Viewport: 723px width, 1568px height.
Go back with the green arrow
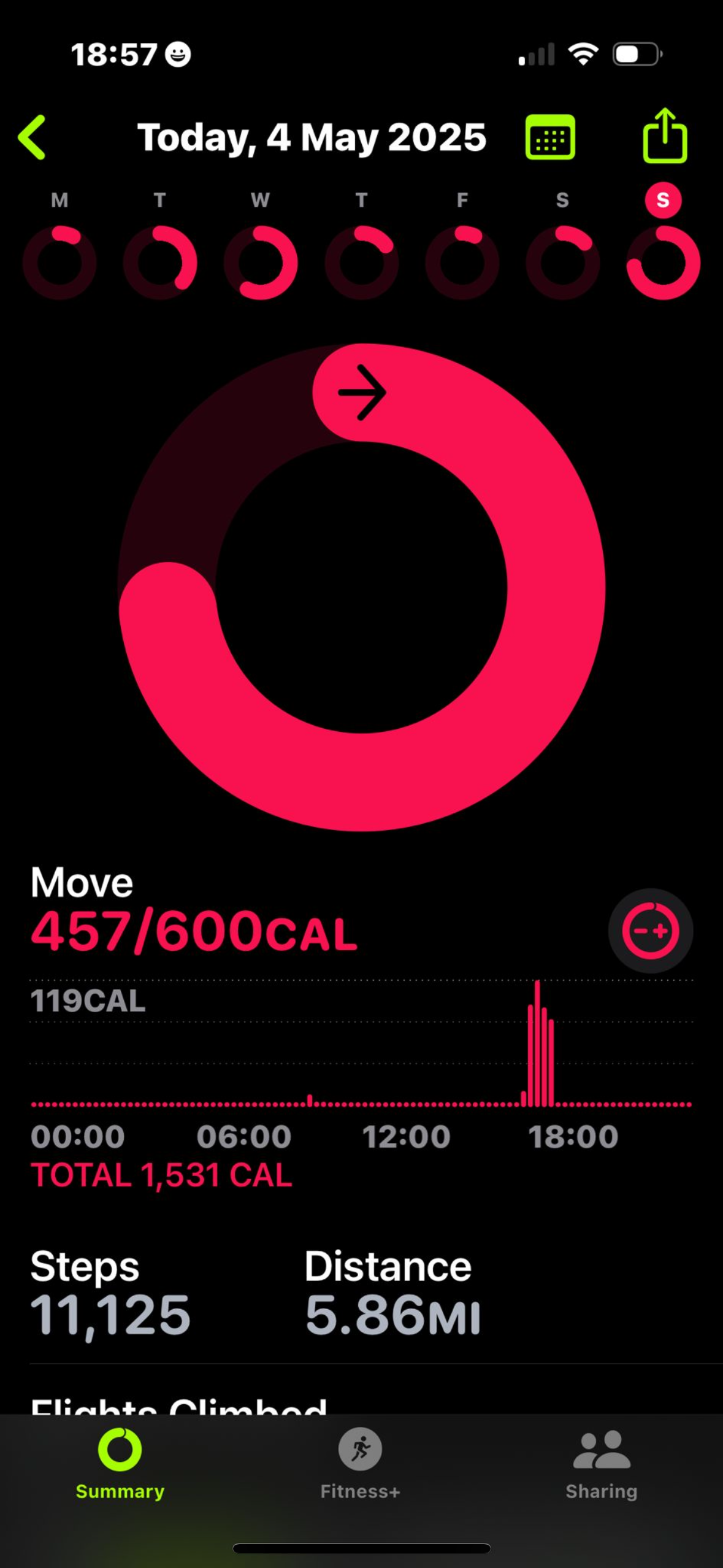[x=33, y=137]
